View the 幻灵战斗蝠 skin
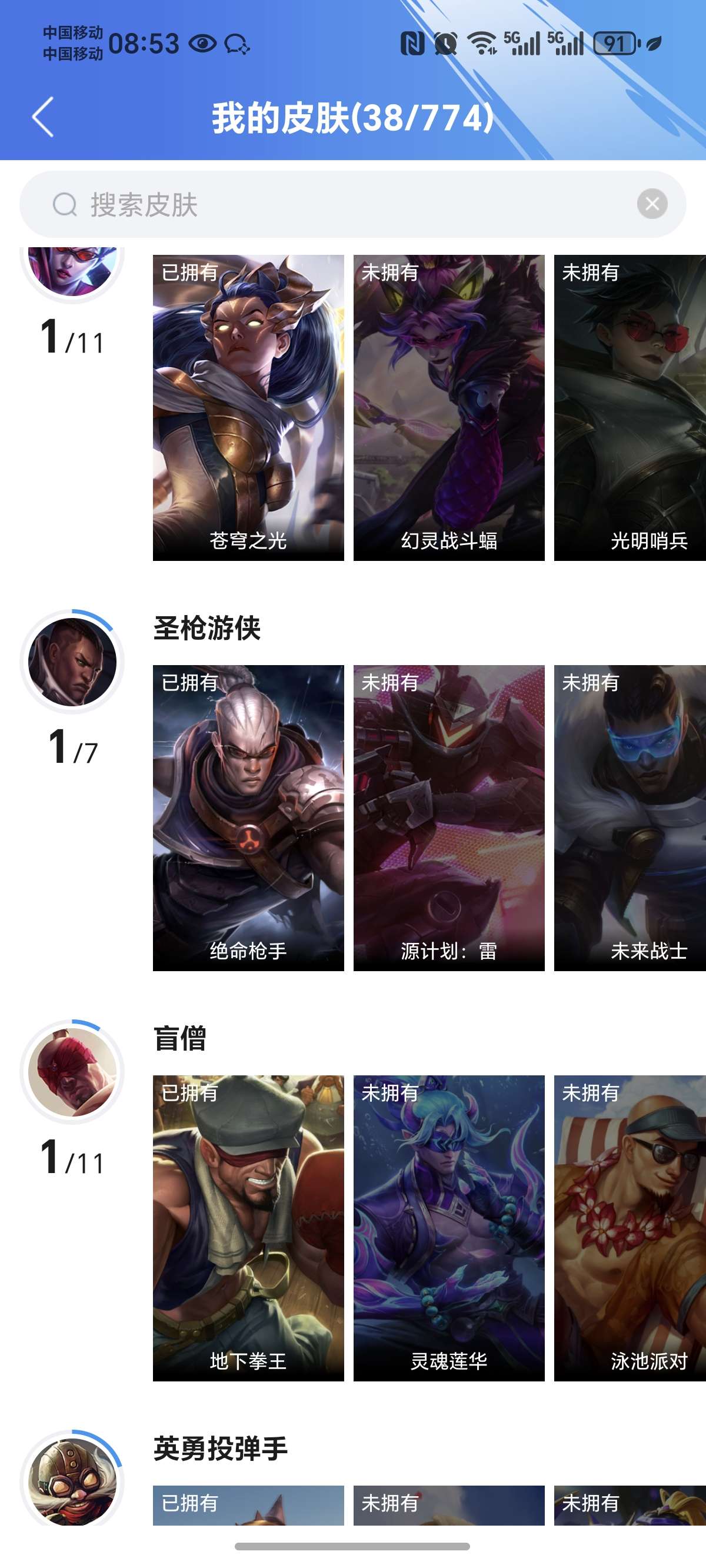Screen dimensions: 706x1568 pos(448,408)
